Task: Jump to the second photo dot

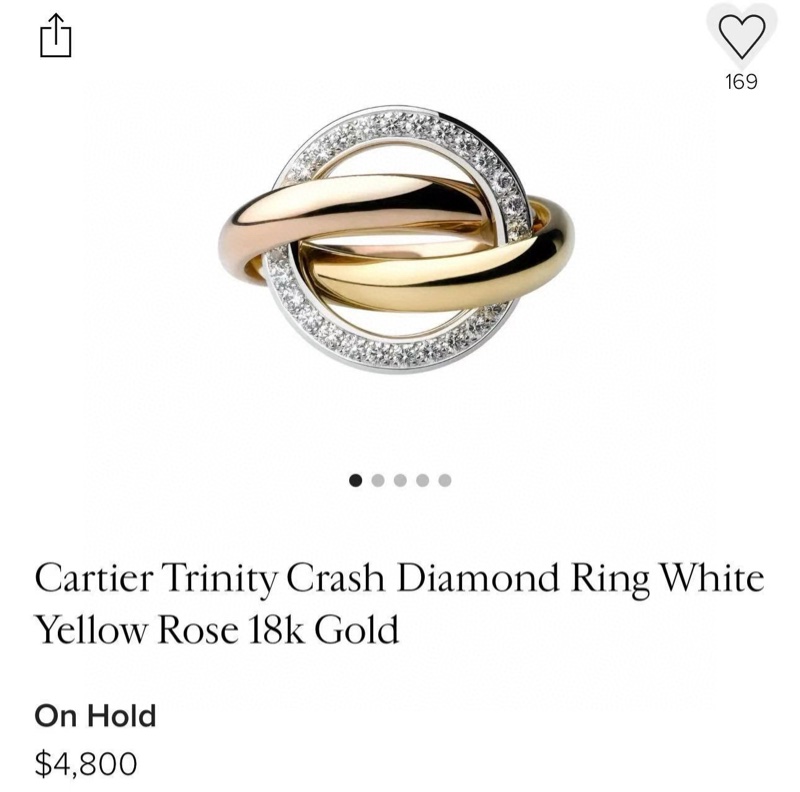Action: click(378, 480)
